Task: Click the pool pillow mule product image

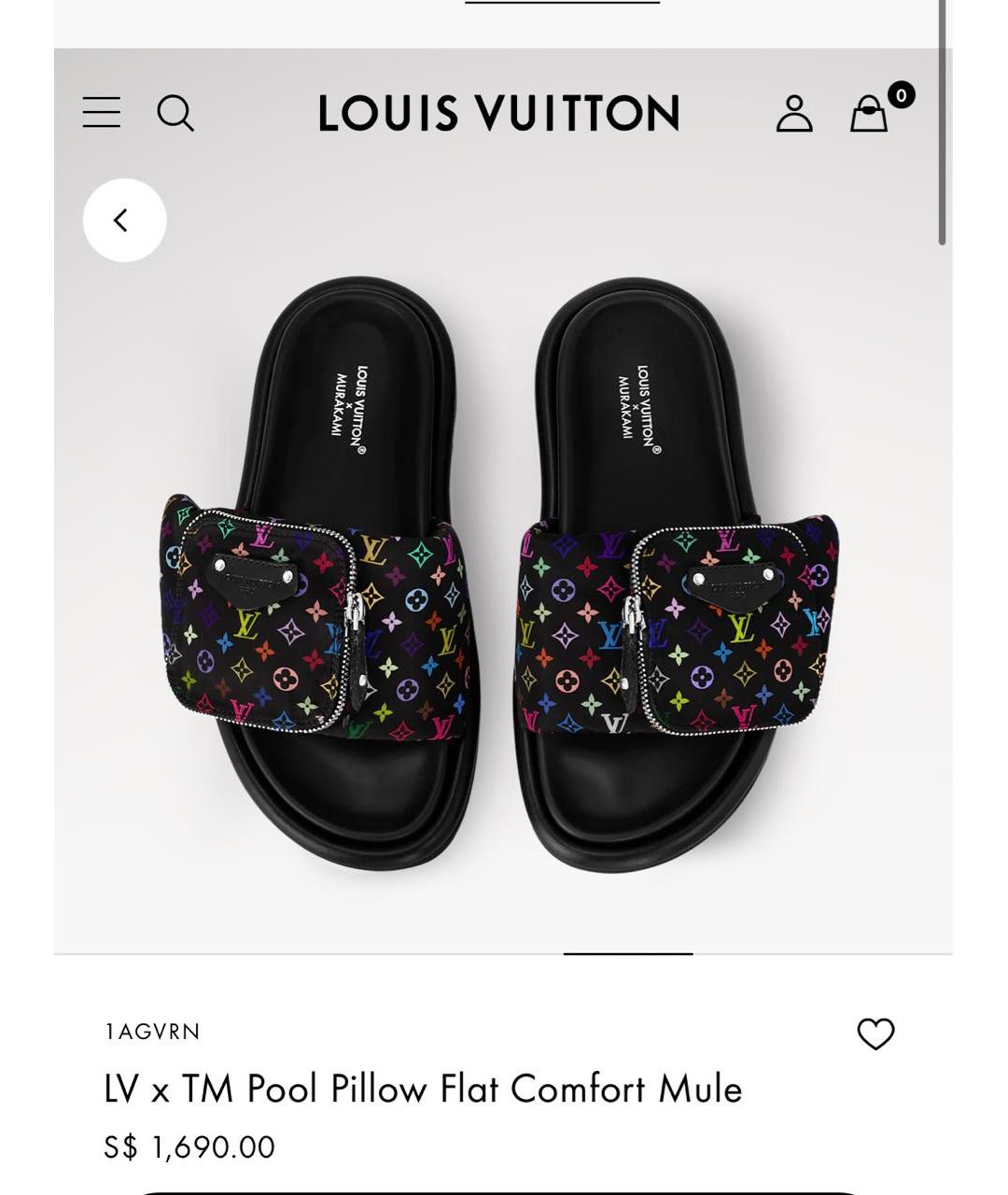Action: point(504,579)
